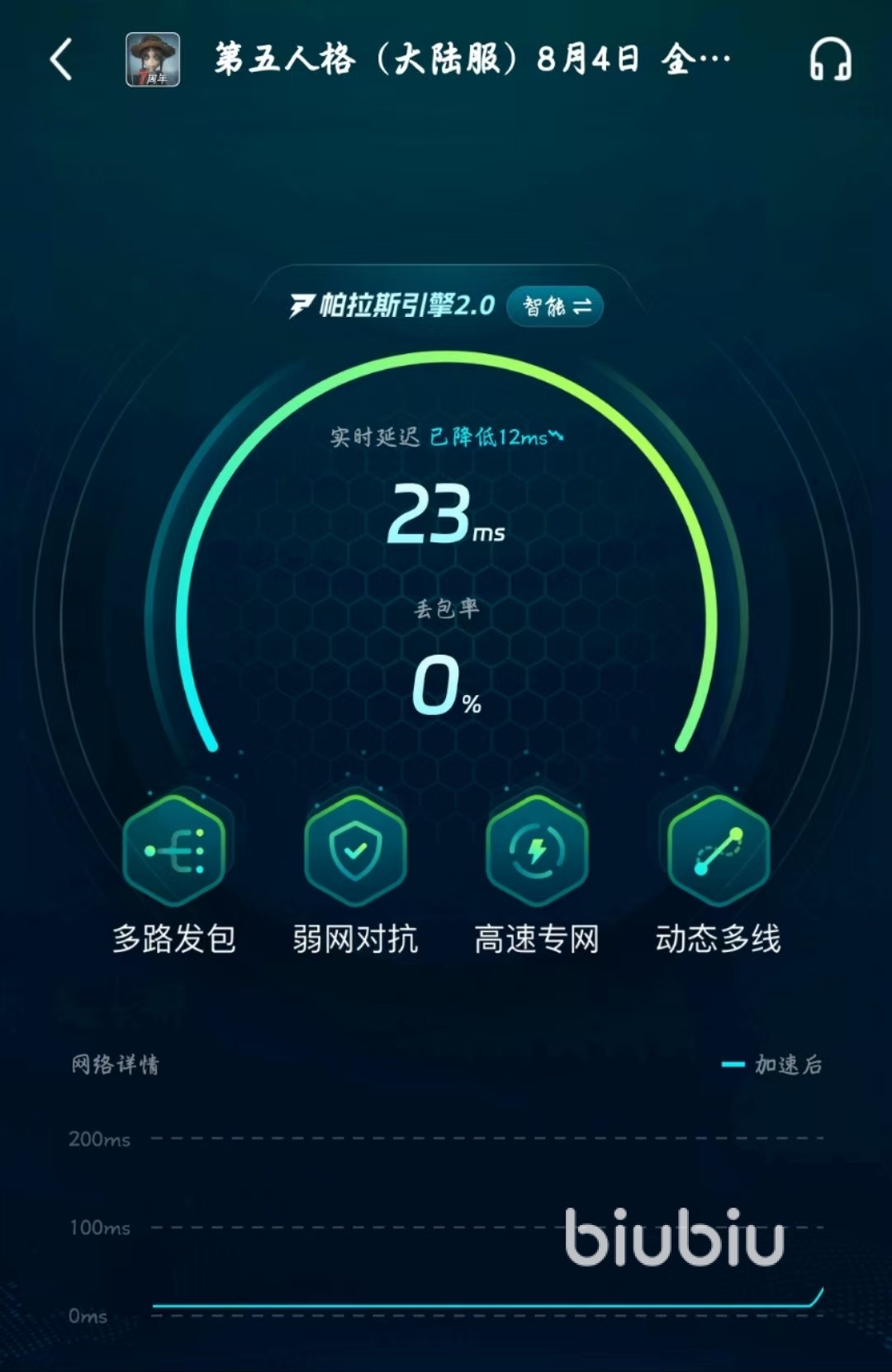Tap the 第五人格 game avatar
This screenshot has width=892, height=1372.
point(153,59)
